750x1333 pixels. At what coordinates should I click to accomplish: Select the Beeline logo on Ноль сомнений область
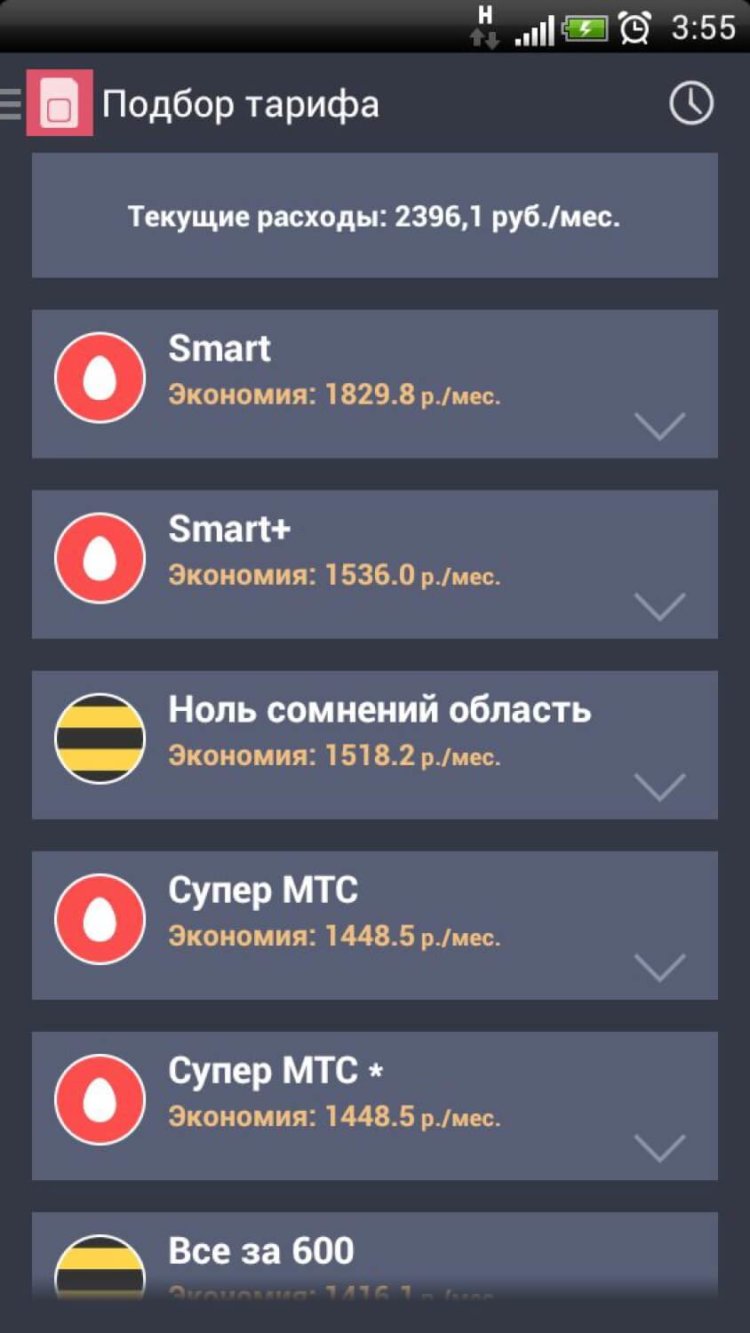click(x=99, y=738)
